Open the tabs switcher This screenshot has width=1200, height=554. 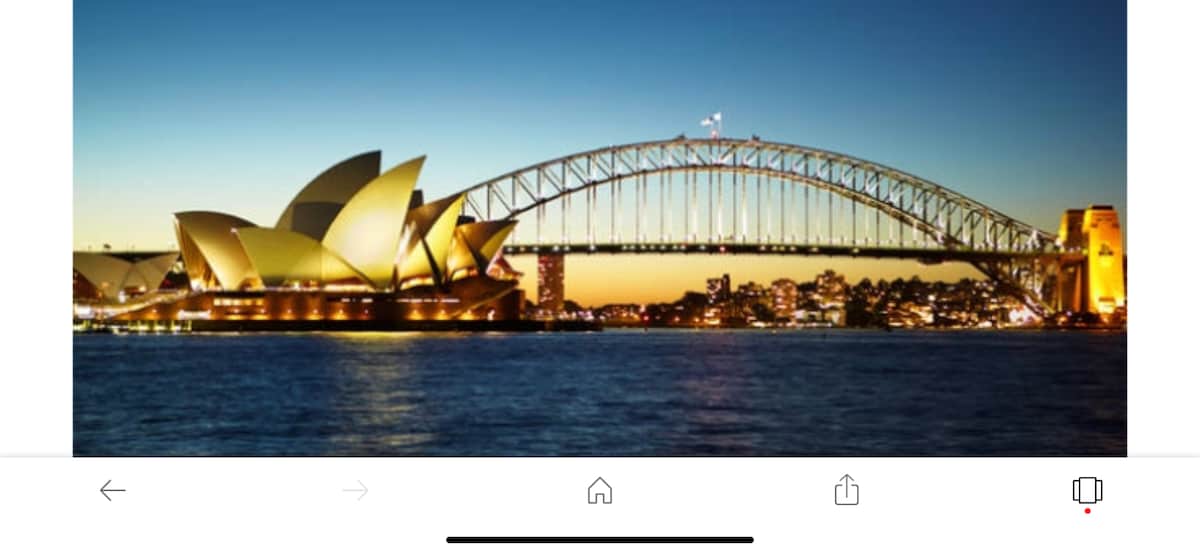click(x=1086, y=490)
